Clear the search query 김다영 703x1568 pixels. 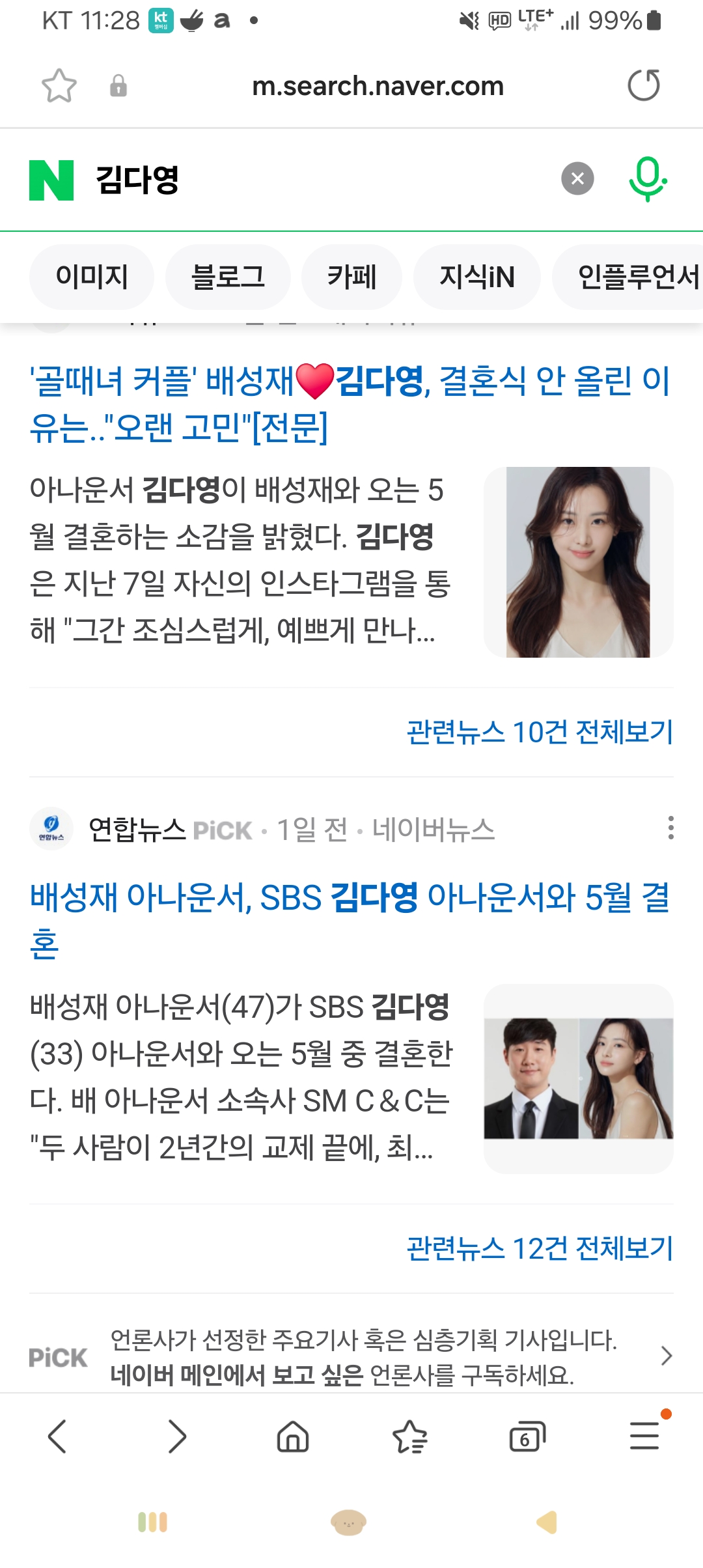tap(577, 178)
